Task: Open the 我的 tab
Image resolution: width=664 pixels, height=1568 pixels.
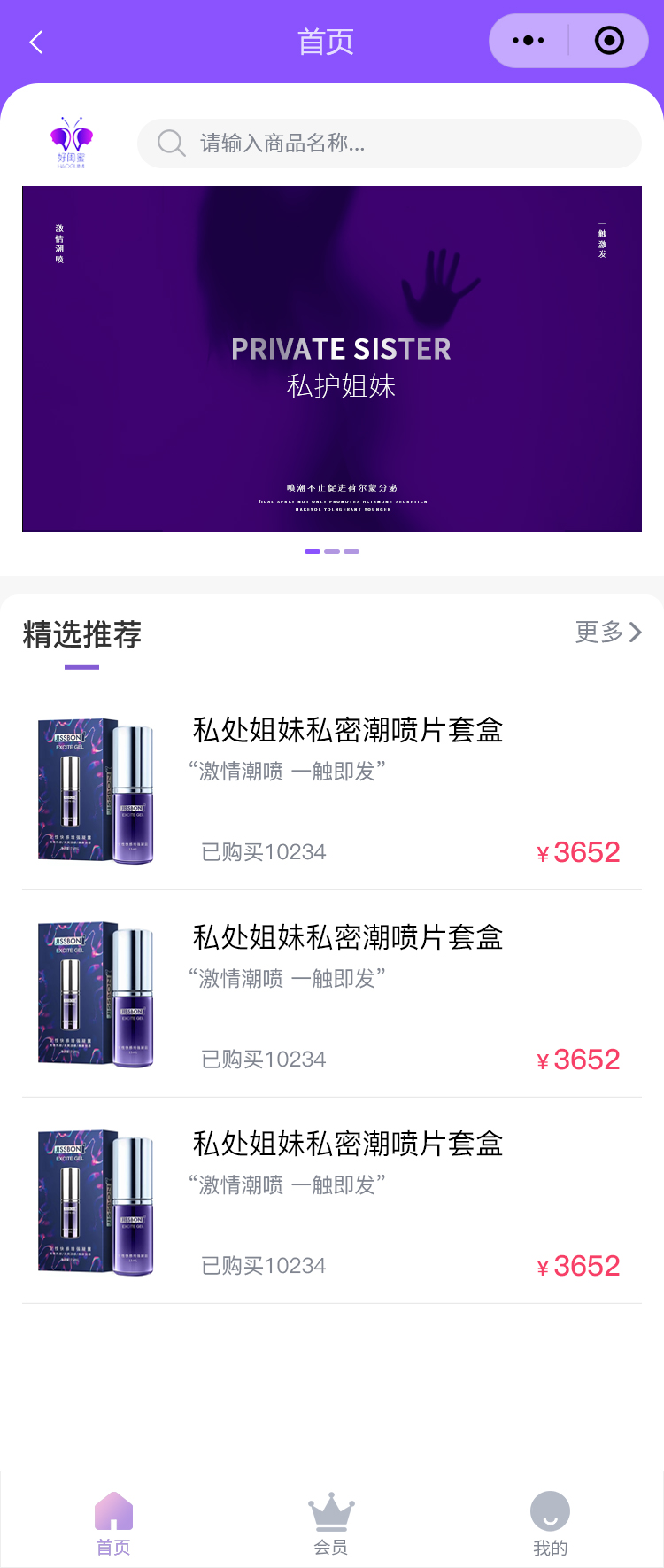Action: [550, 1522]
